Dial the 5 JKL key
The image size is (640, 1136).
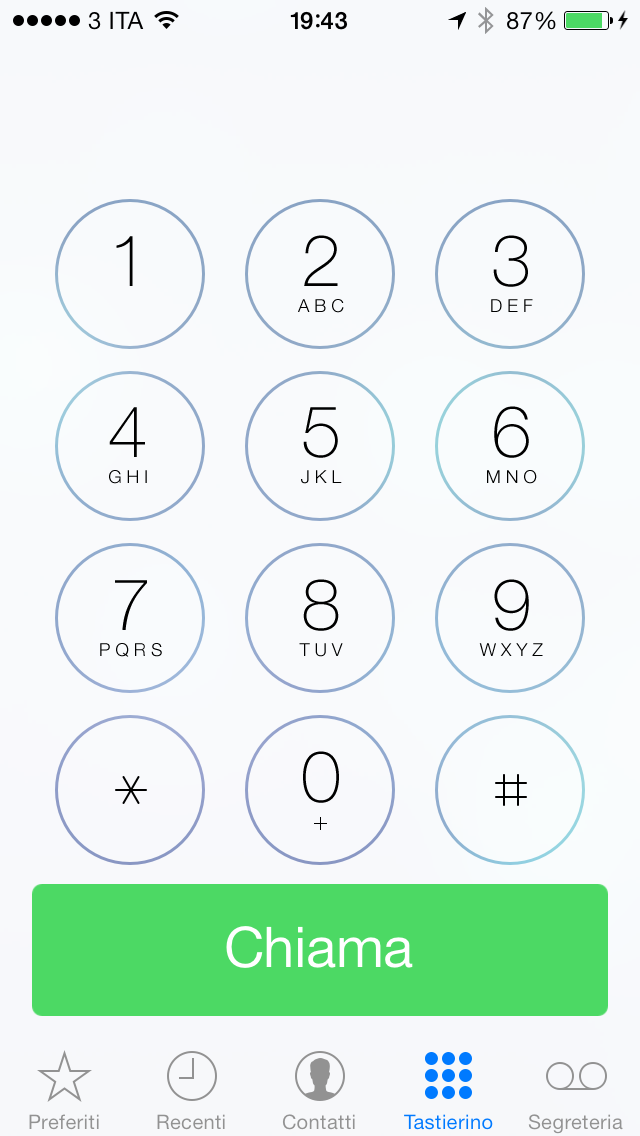click(320, 446)
